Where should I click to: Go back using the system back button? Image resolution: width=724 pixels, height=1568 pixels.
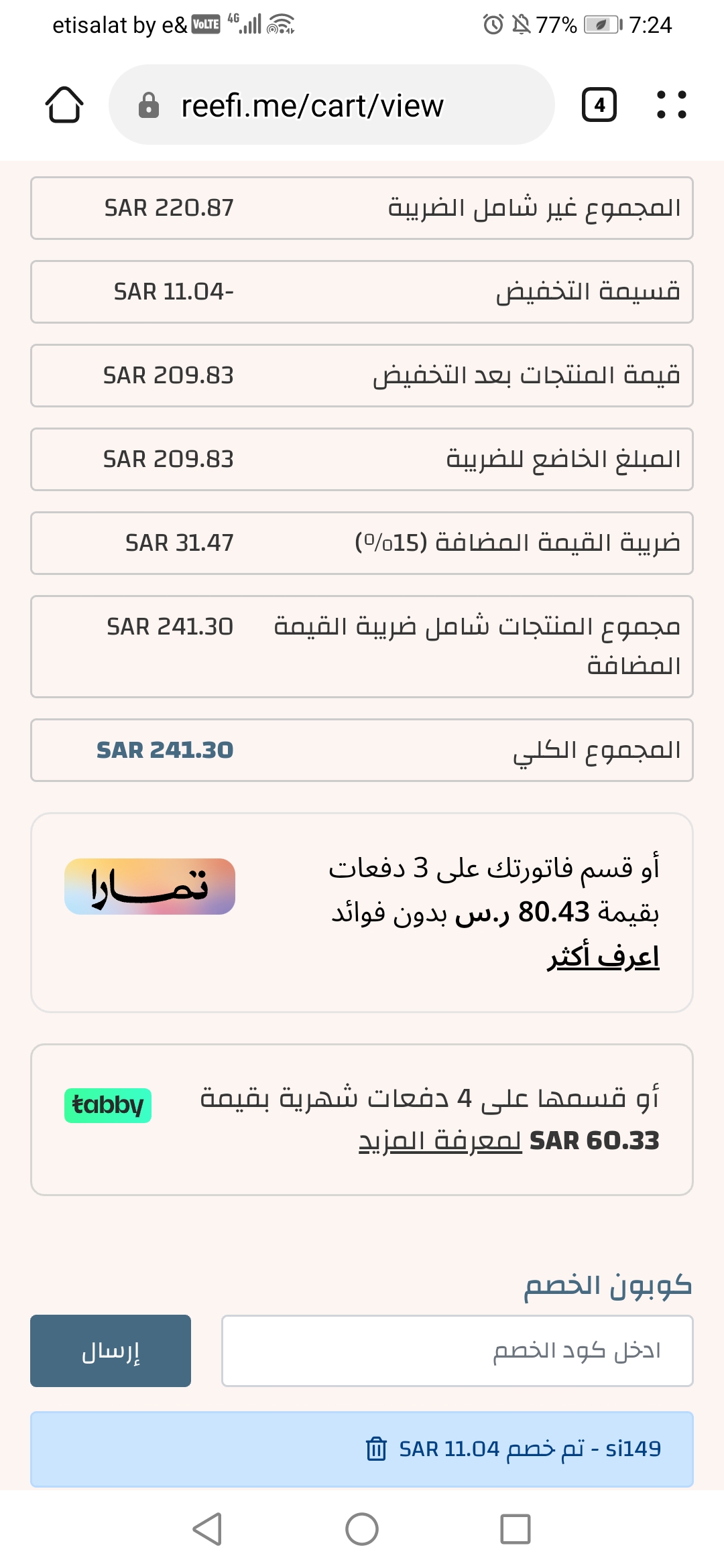point(207,1529)
